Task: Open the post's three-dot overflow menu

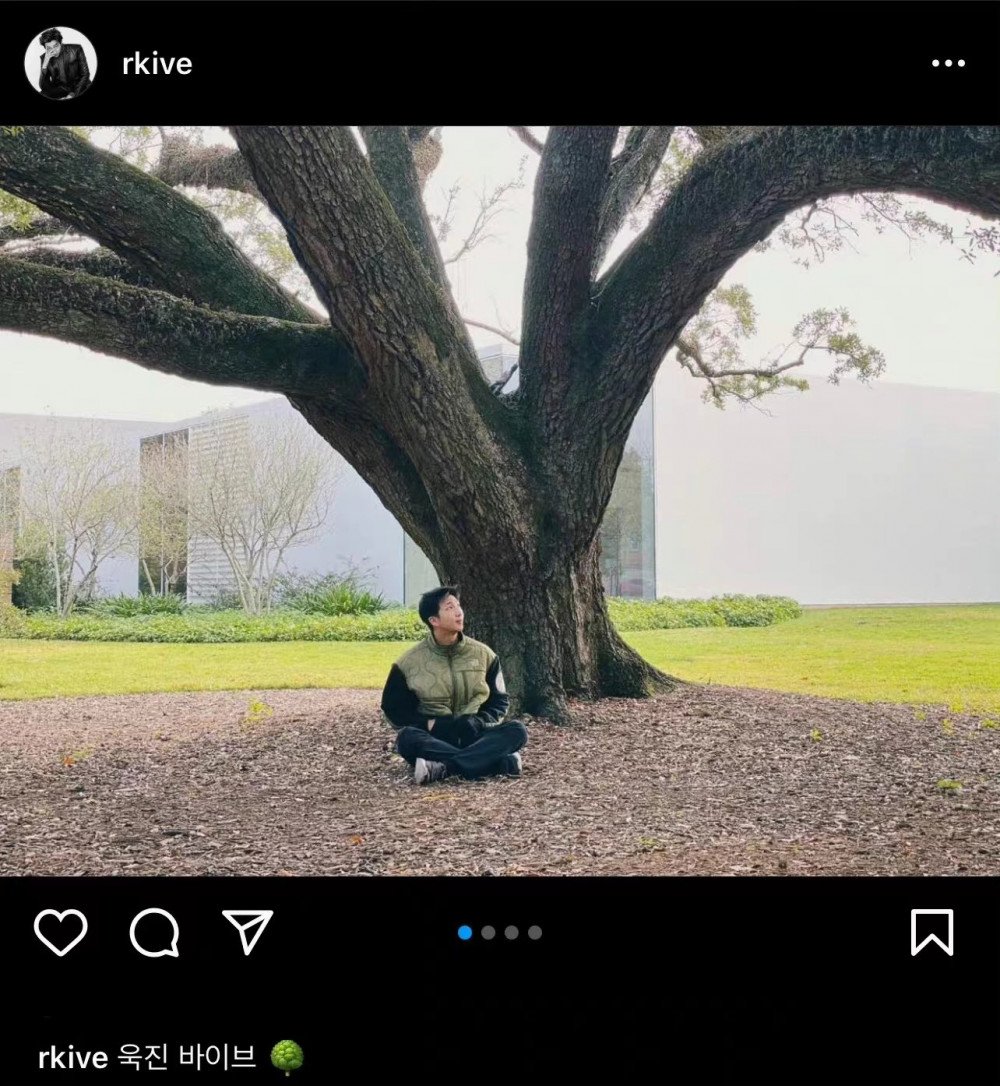Action: 947,63
